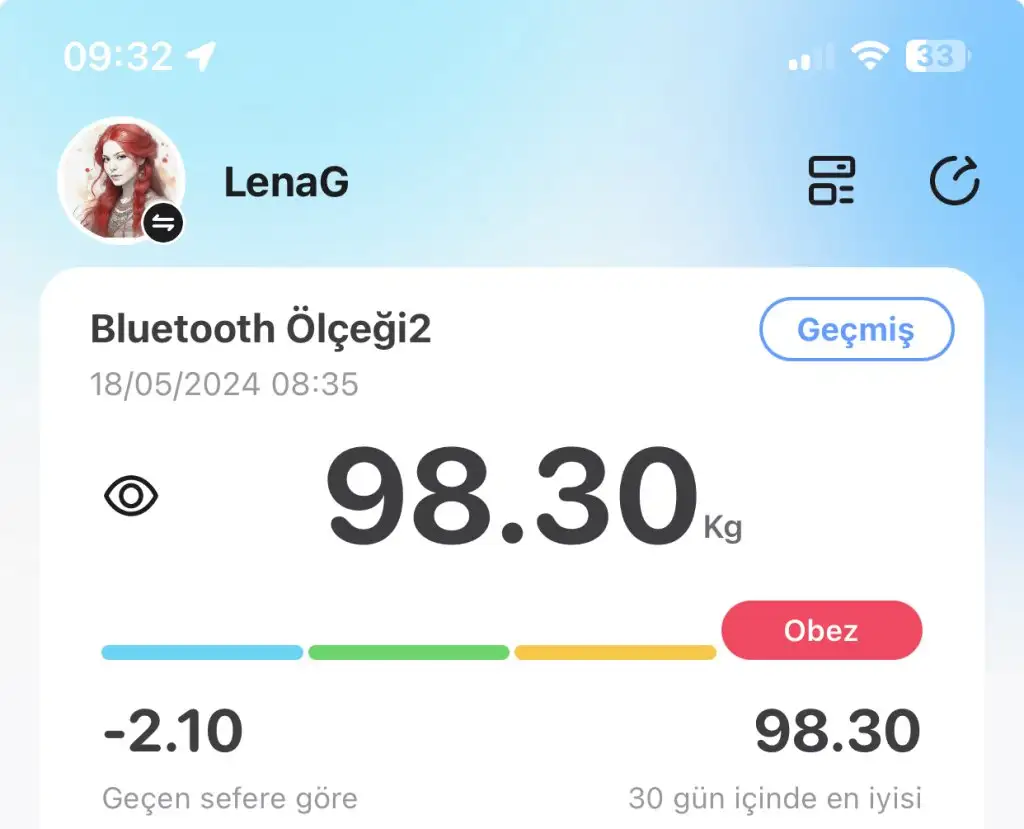Toggle the eye icon to hide weight
This screenshot has height=829, width=1024.
[132, 496]
